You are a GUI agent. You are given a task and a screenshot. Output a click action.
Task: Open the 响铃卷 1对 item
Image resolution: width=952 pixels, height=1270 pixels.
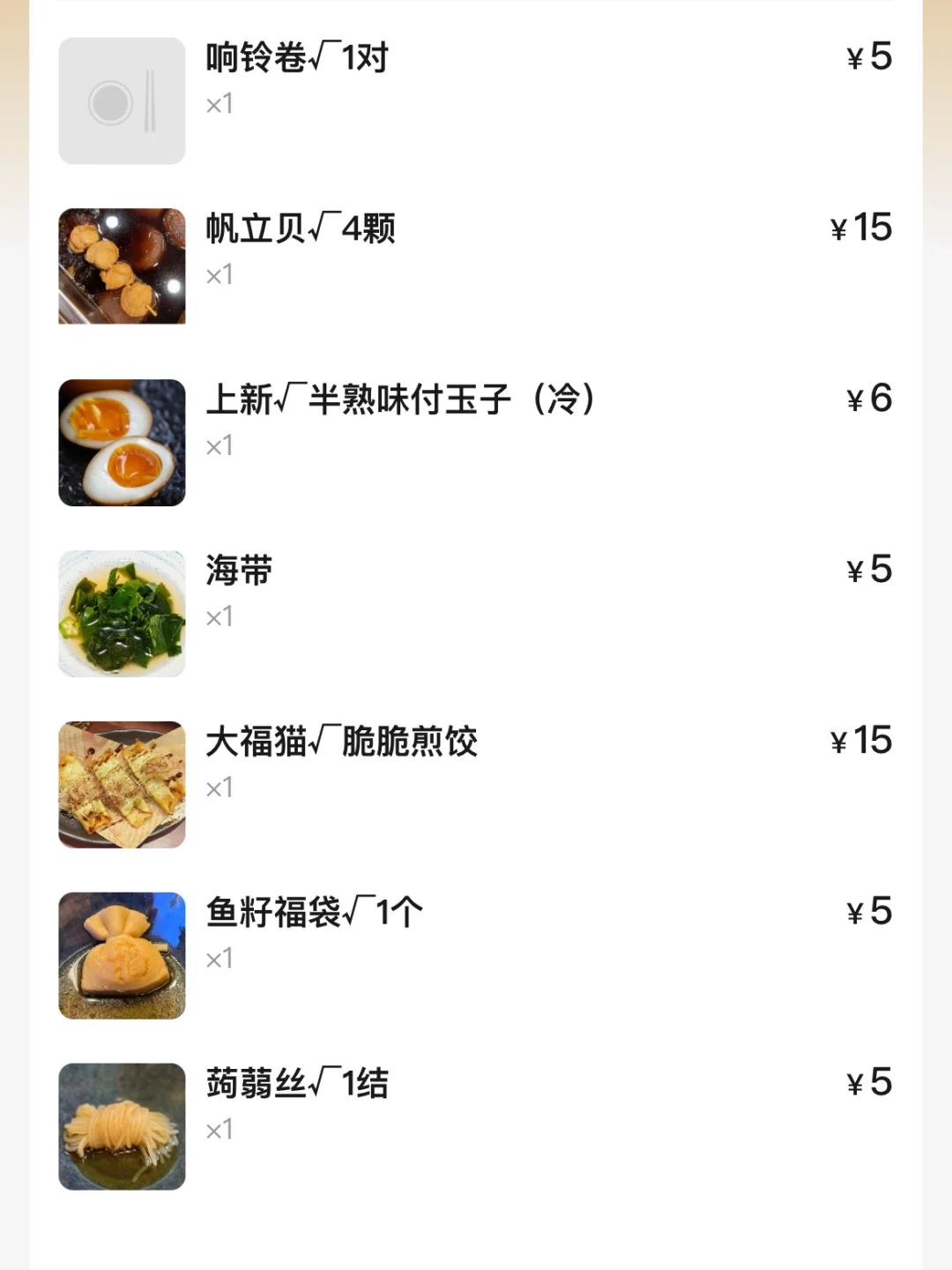pyautogui.click(x=297, y=58)
